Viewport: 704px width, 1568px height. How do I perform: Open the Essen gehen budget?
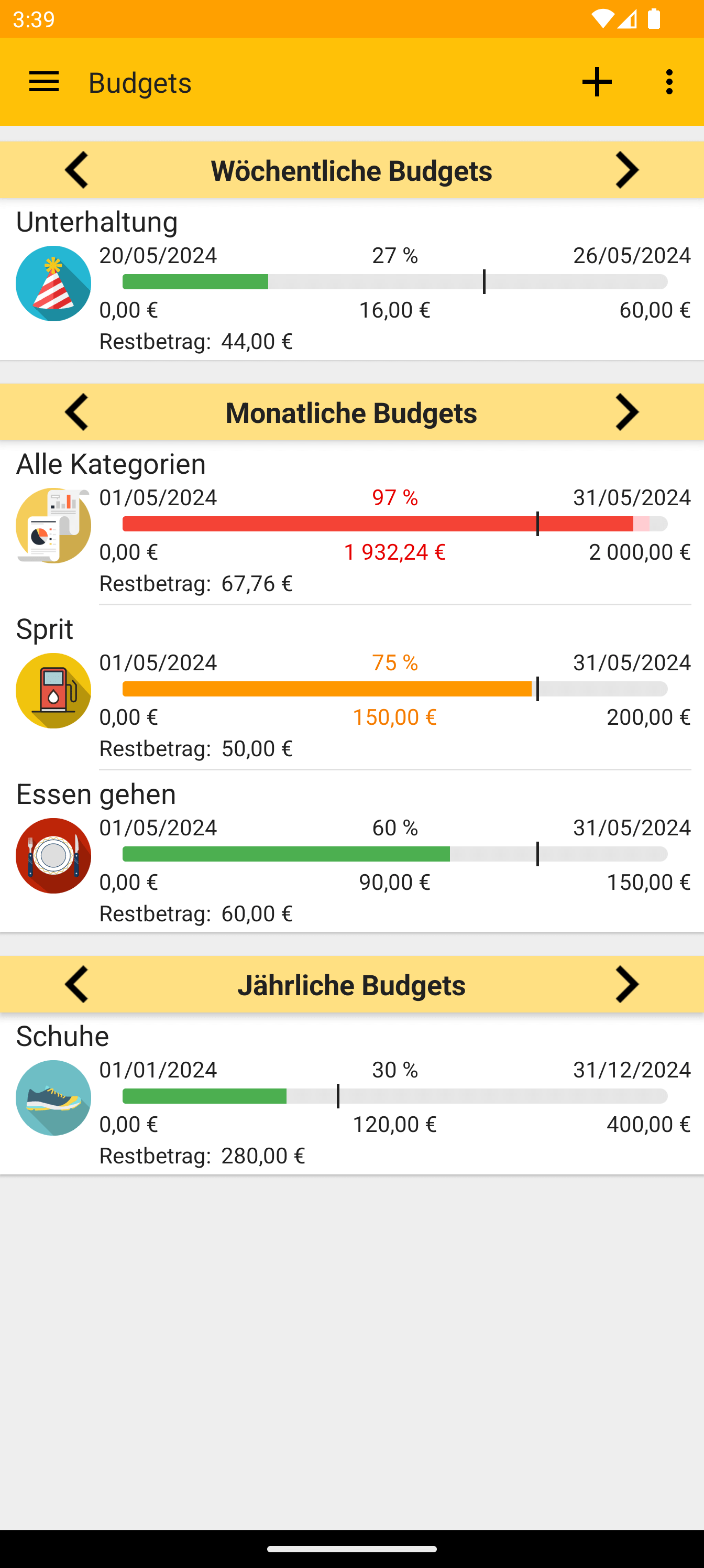coord(351,852)
